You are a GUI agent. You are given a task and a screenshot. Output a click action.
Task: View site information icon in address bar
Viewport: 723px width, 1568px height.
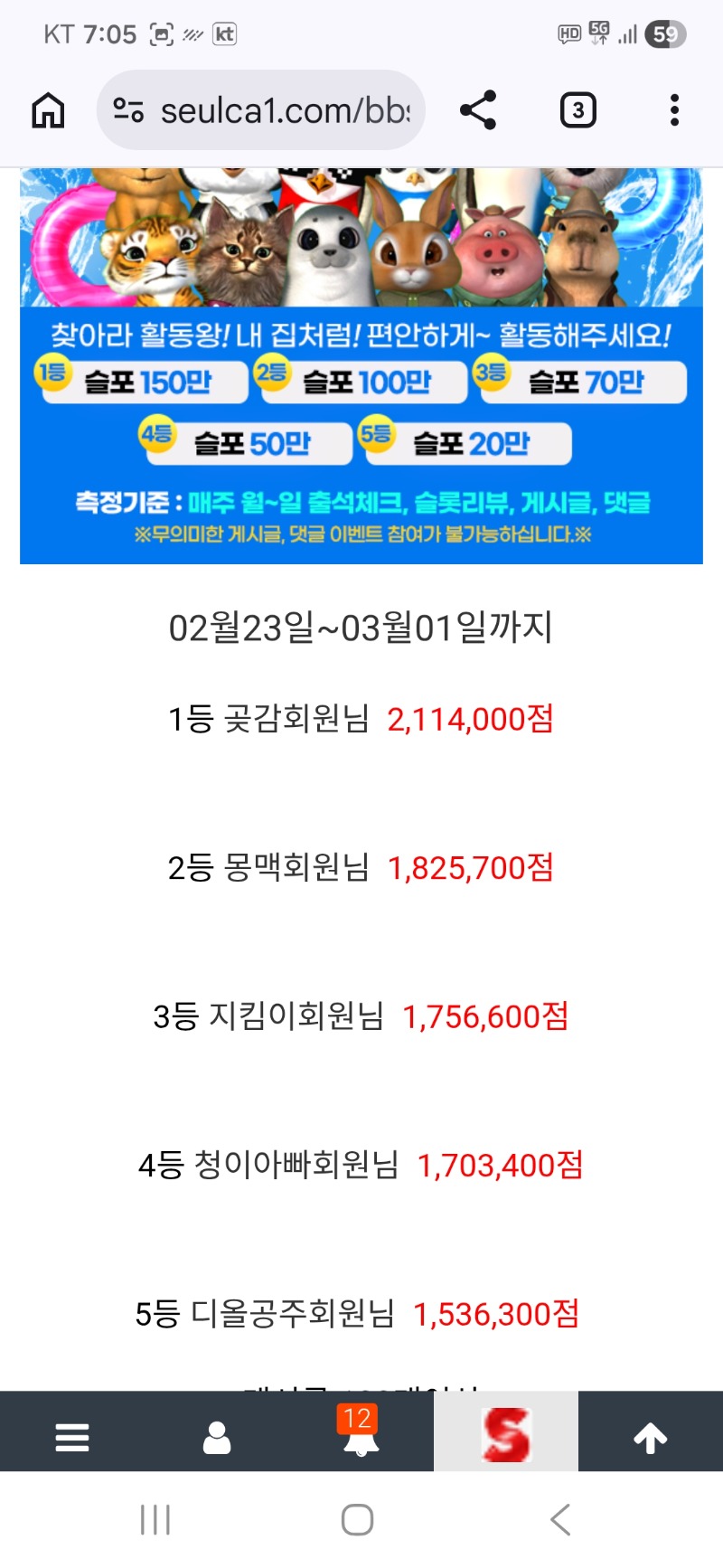tap(128, 110)
